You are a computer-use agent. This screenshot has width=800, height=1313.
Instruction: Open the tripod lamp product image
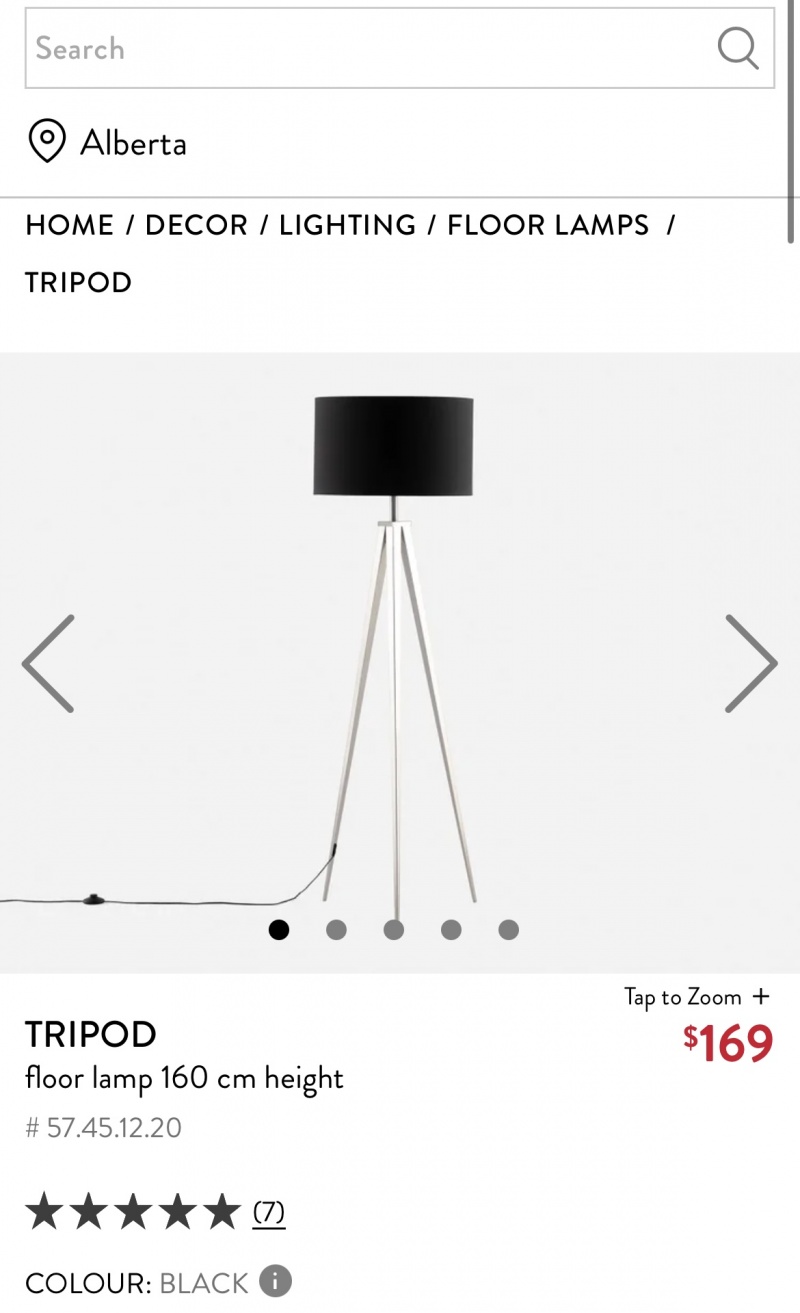[x=396, y=640]
